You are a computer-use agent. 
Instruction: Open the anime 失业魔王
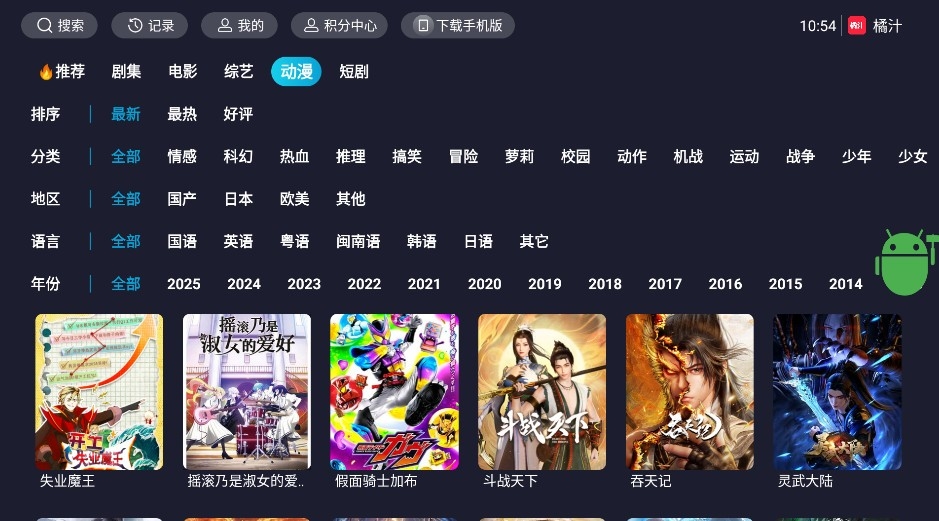point(99,392)
